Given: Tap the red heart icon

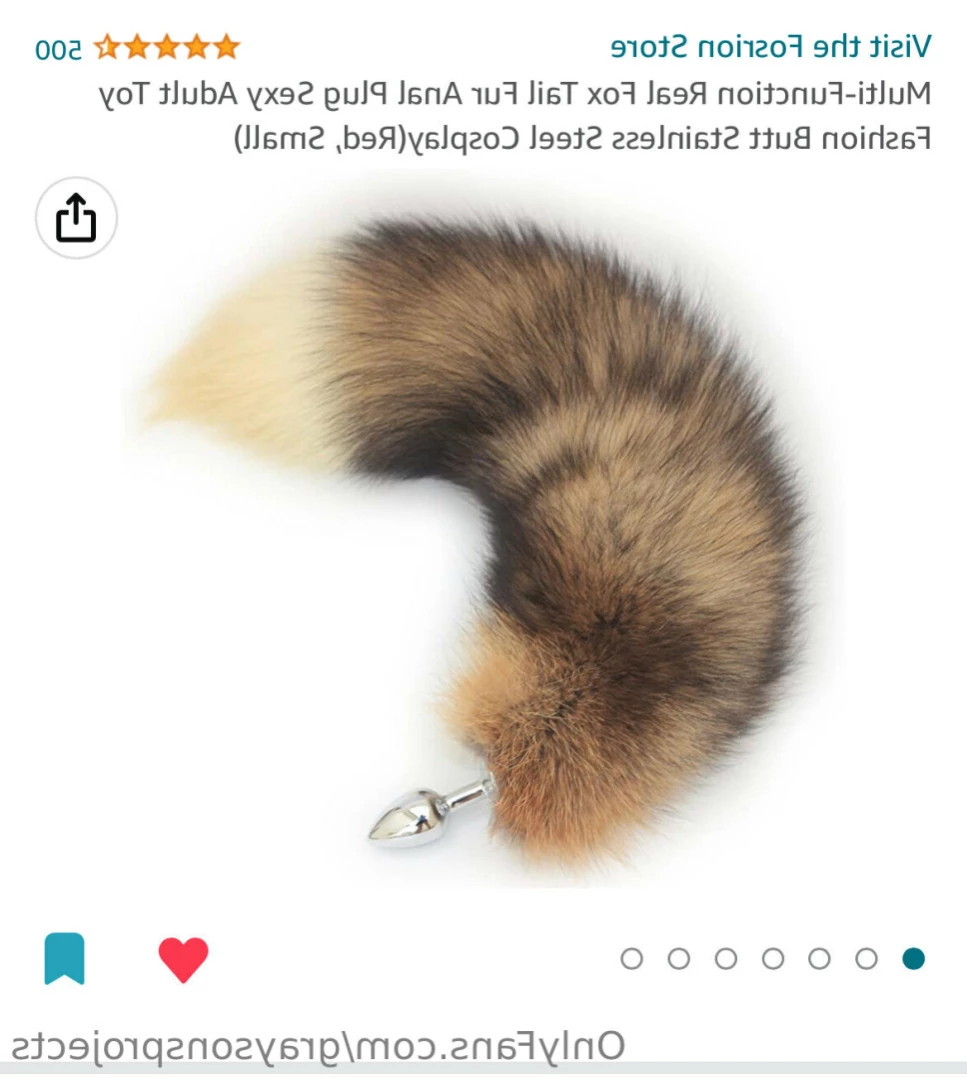Looking at the screenshot, I should tap(183, 959).
